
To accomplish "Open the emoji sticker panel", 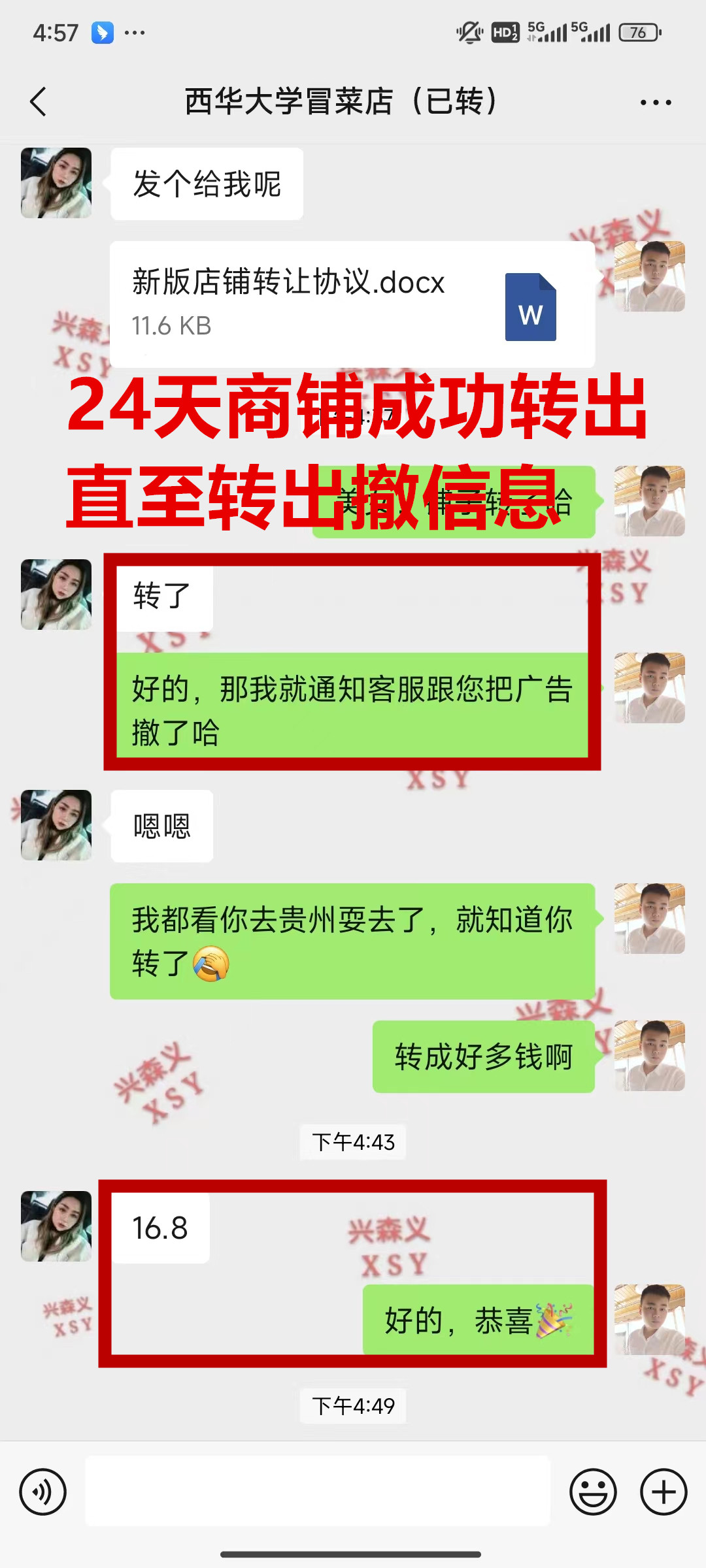I will click(593, 1492).
